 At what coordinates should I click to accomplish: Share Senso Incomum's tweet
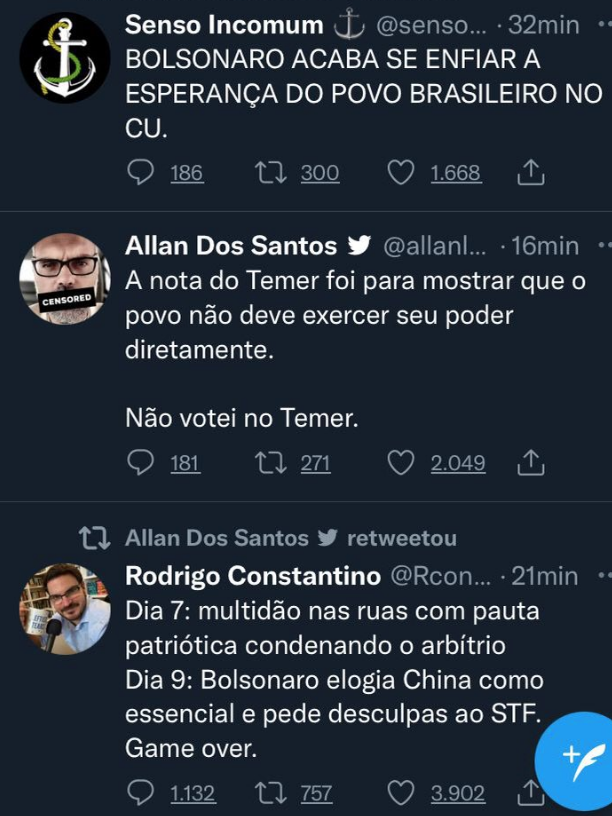click(x=530, y=173)
